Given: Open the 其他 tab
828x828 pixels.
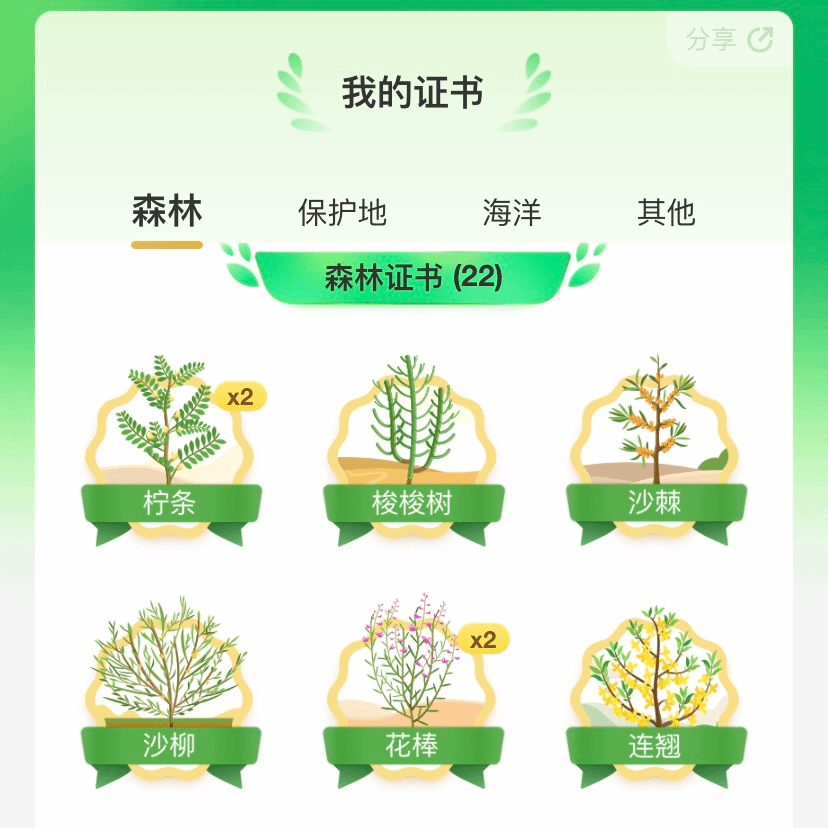Looking at the screenshot, I should 666,213.
